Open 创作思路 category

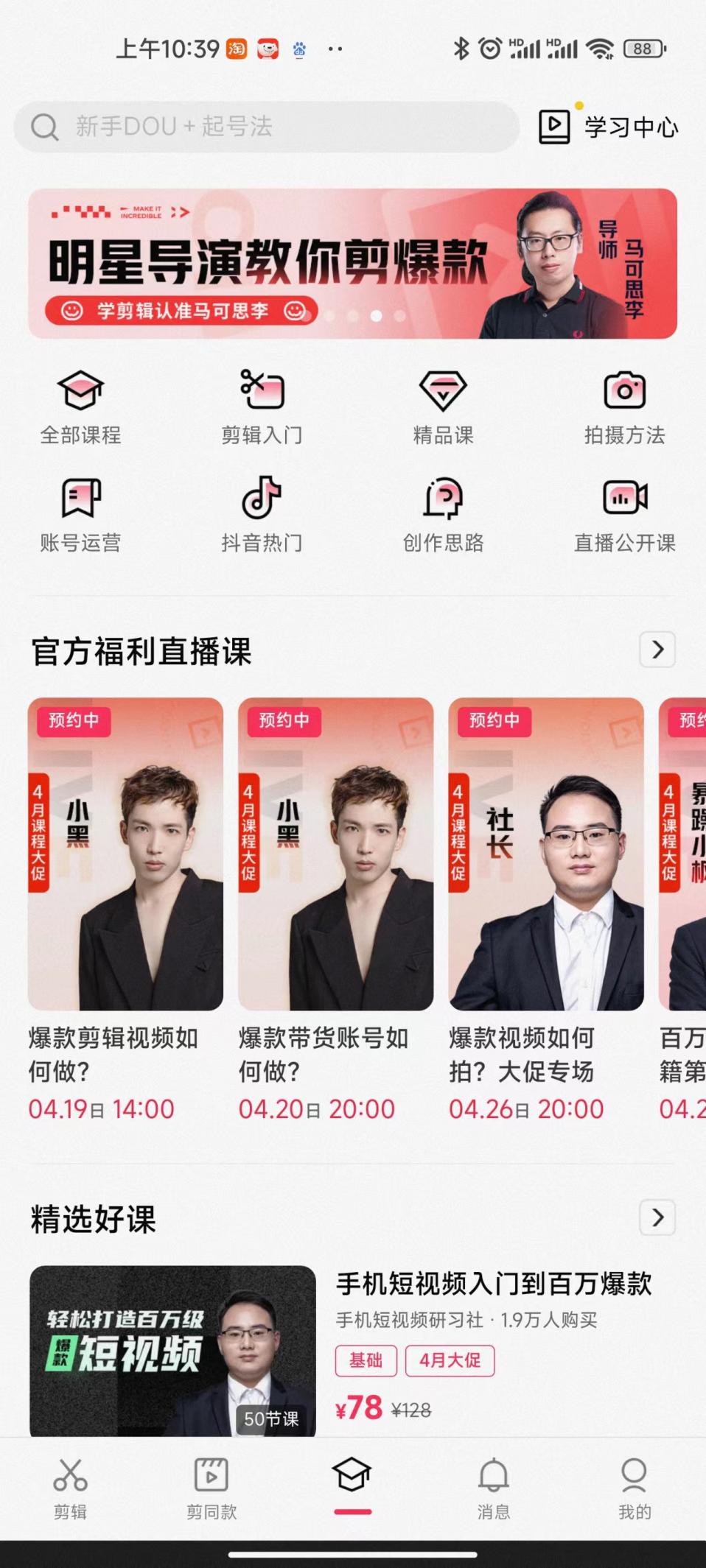[443, 514]
